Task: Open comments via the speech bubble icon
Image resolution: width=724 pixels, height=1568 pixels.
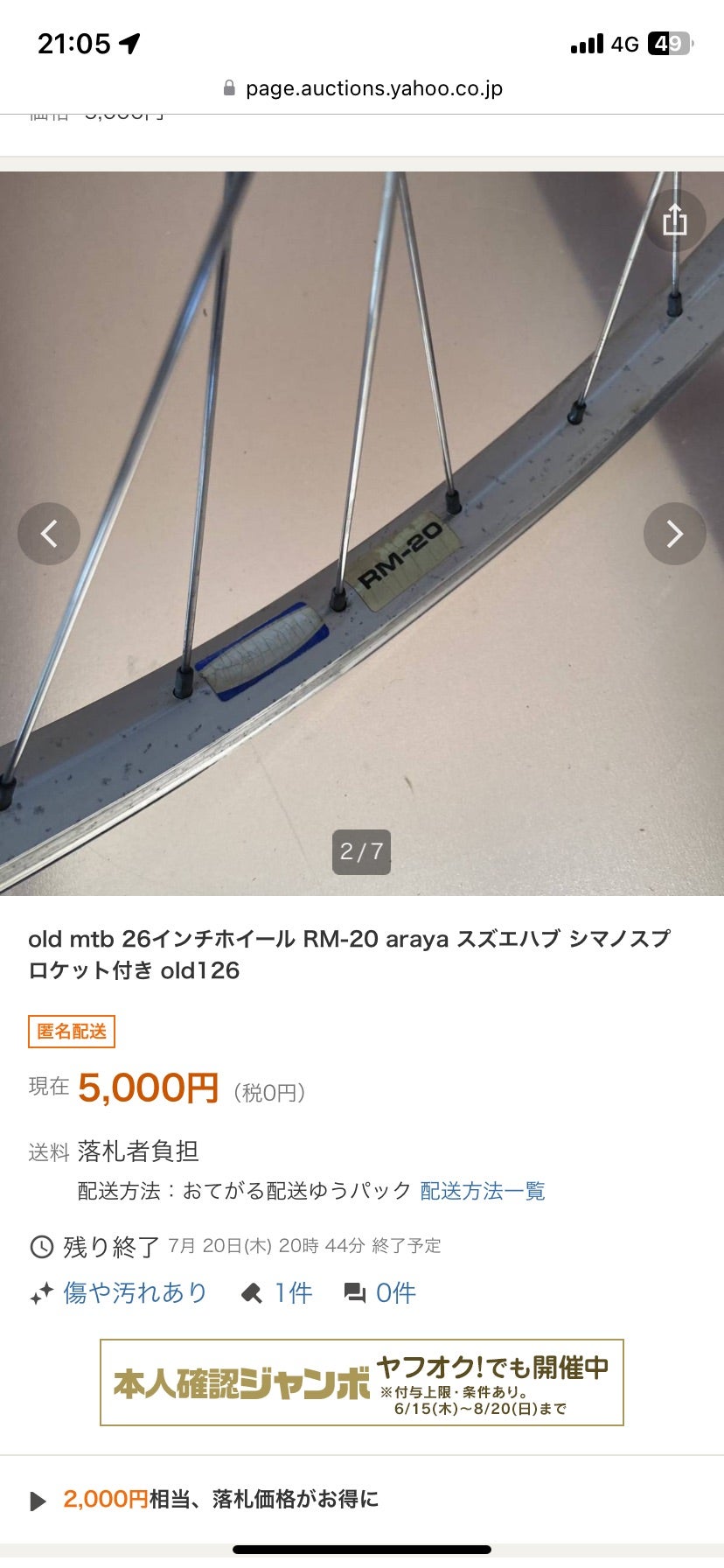Action: pos(353,1291)
